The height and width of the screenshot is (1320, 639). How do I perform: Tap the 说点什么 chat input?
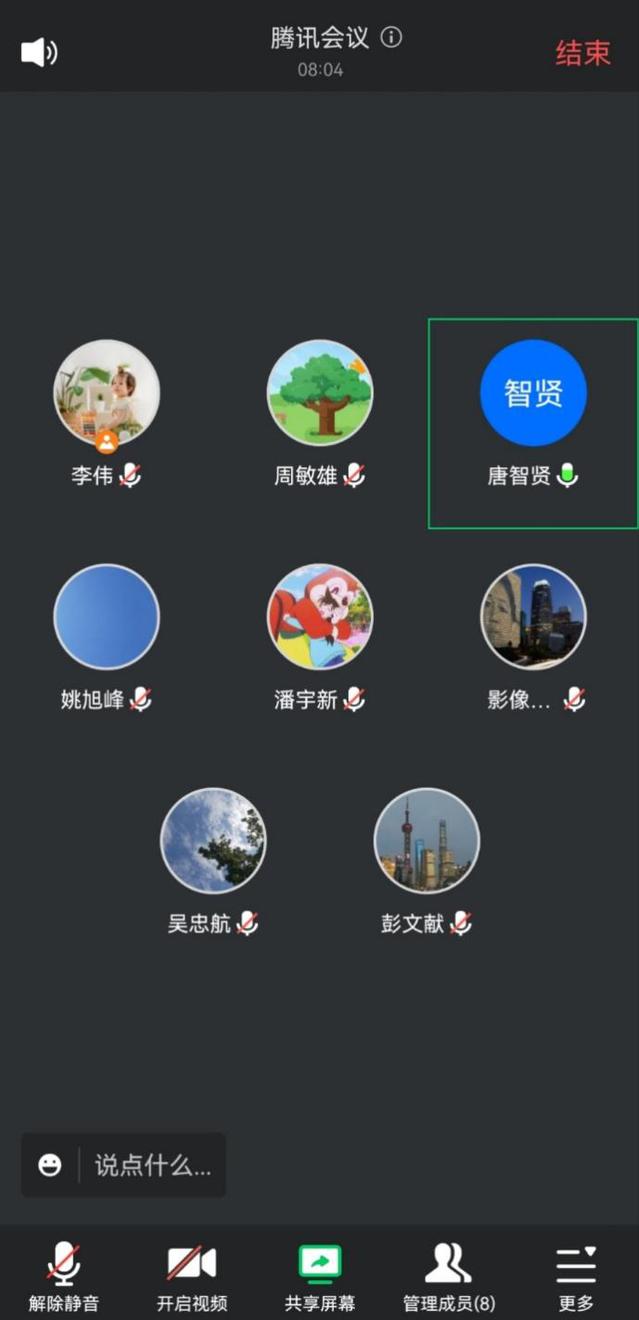tap(153, 1165)
